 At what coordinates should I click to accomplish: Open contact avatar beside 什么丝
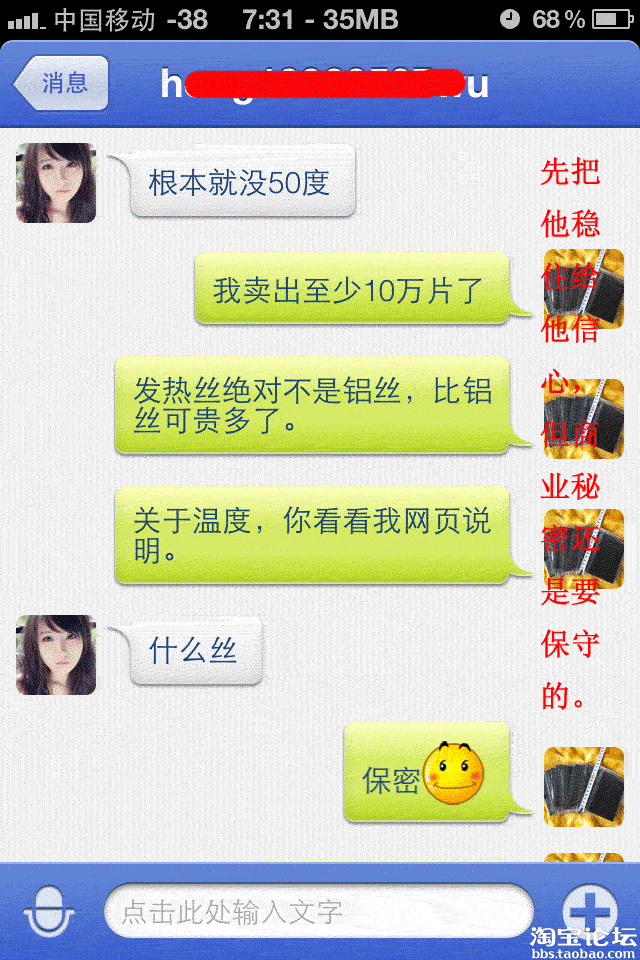click(56, 655)
